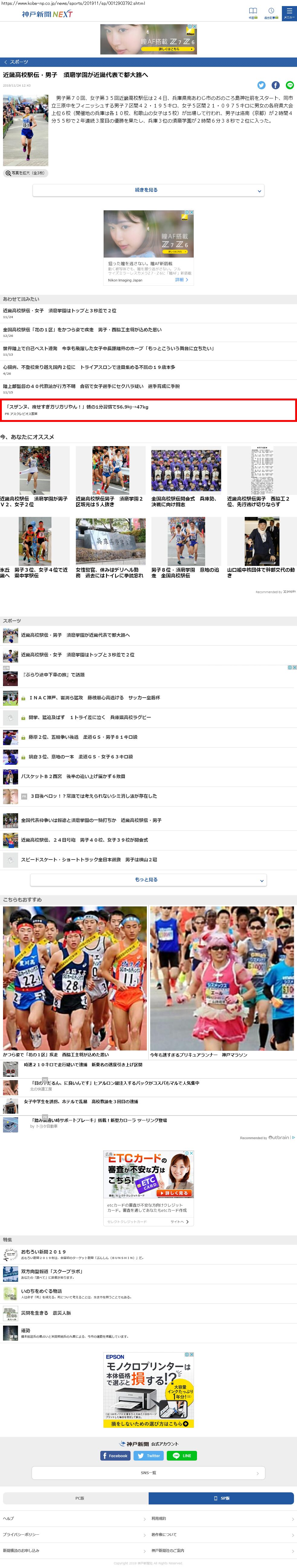Open the 過去記事 history icon
The image size is (297, 1568).
pos(271,13)
